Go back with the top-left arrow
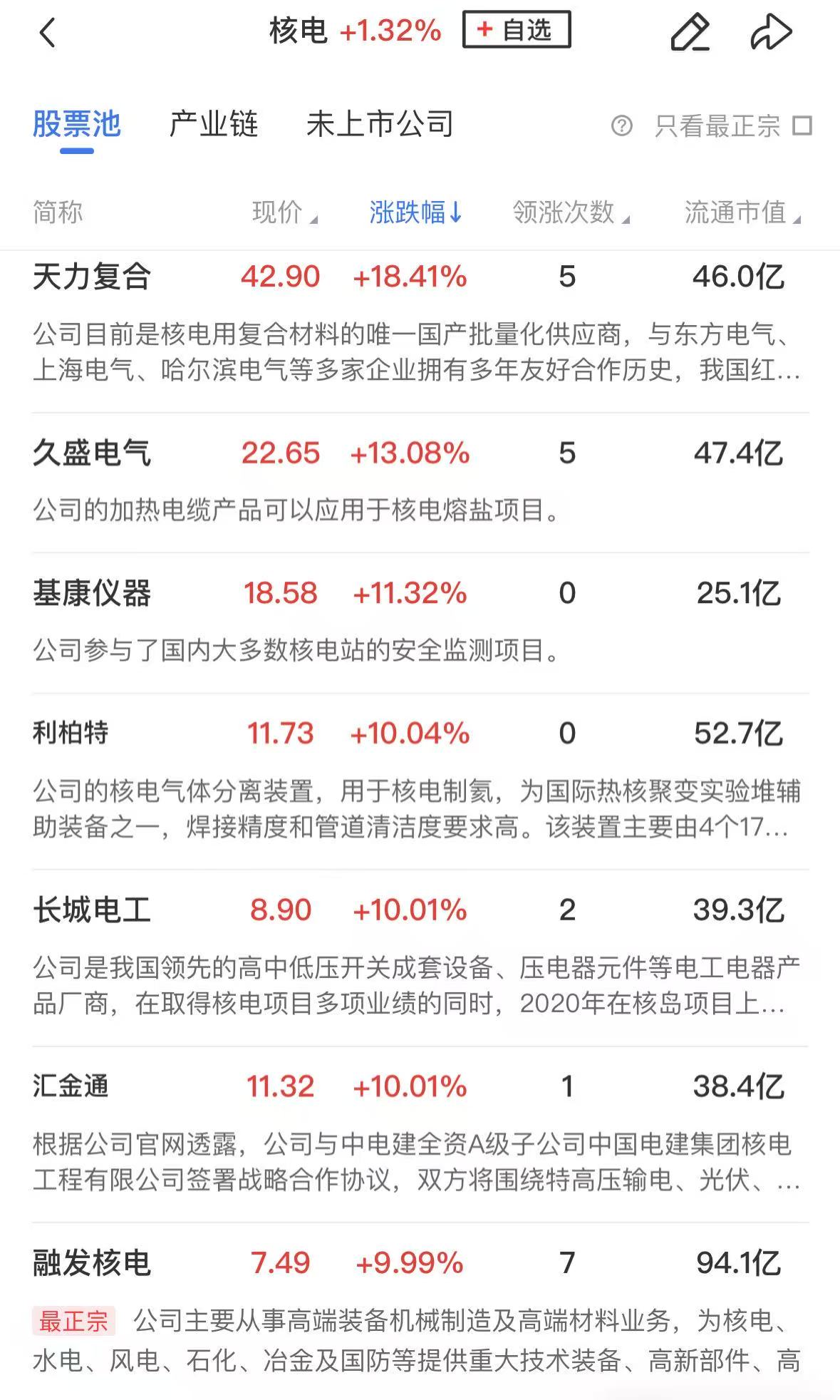840x1400 pixels. (x=47, y=33)
